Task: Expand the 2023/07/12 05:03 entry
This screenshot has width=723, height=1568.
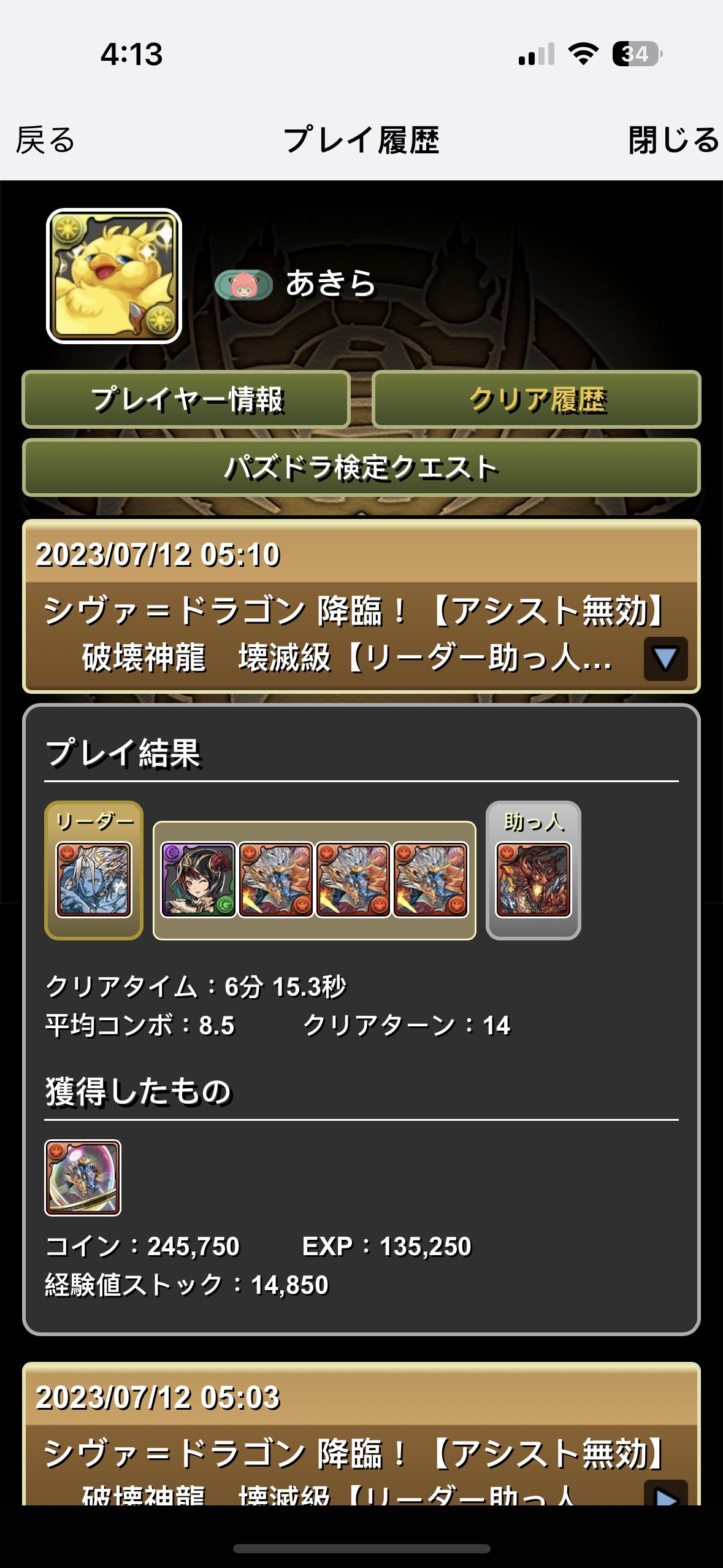Action: click(665, 1494)
